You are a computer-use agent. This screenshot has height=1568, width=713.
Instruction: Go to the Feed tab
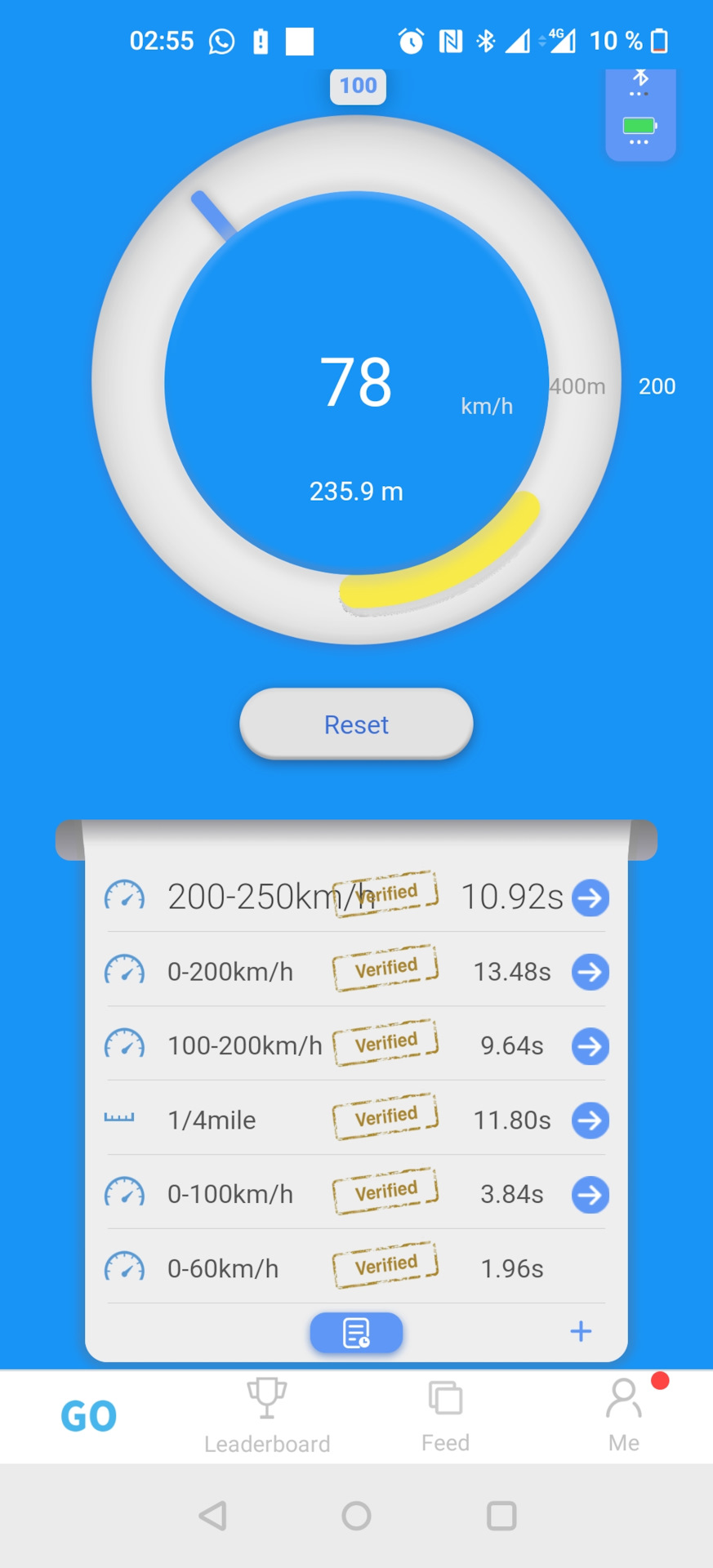point(445,1415)
